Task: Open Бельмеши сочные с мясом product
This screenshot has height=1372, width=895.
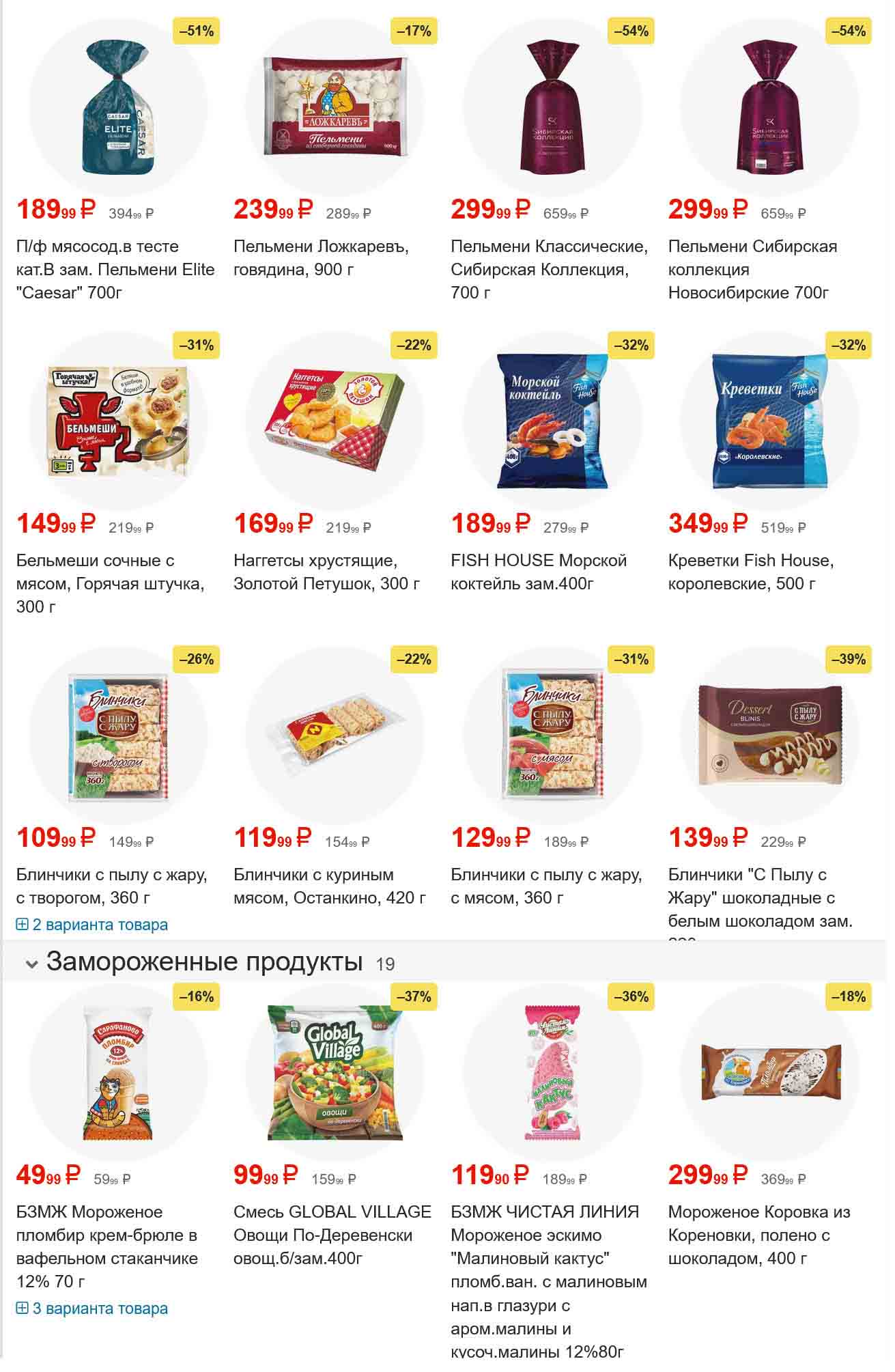Action: [x=110, y=583]
